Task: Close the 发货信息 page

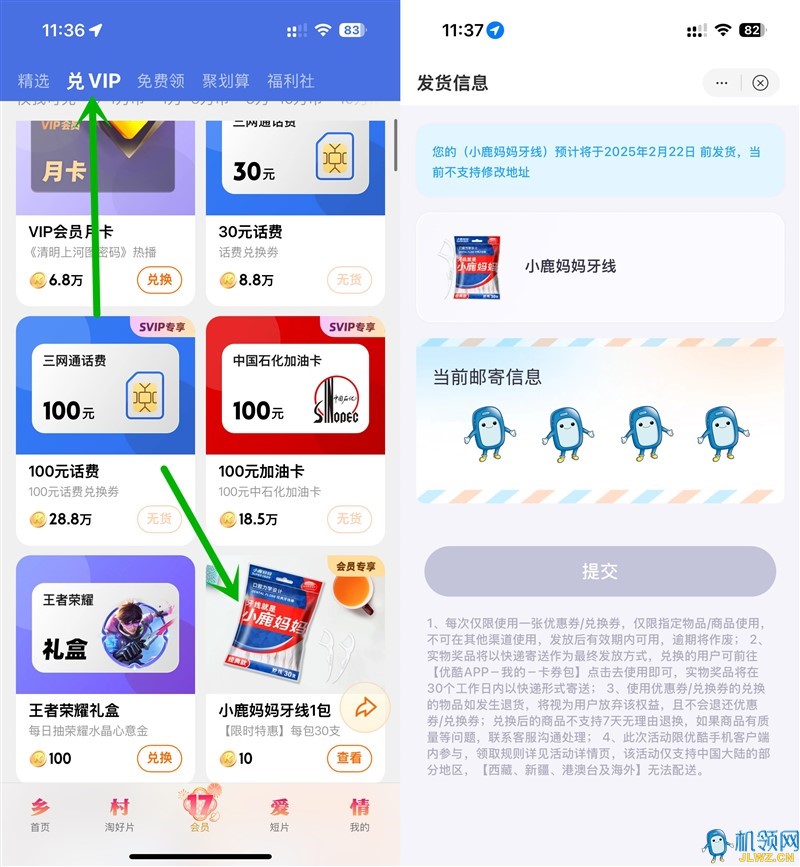Action: (760, 83)
